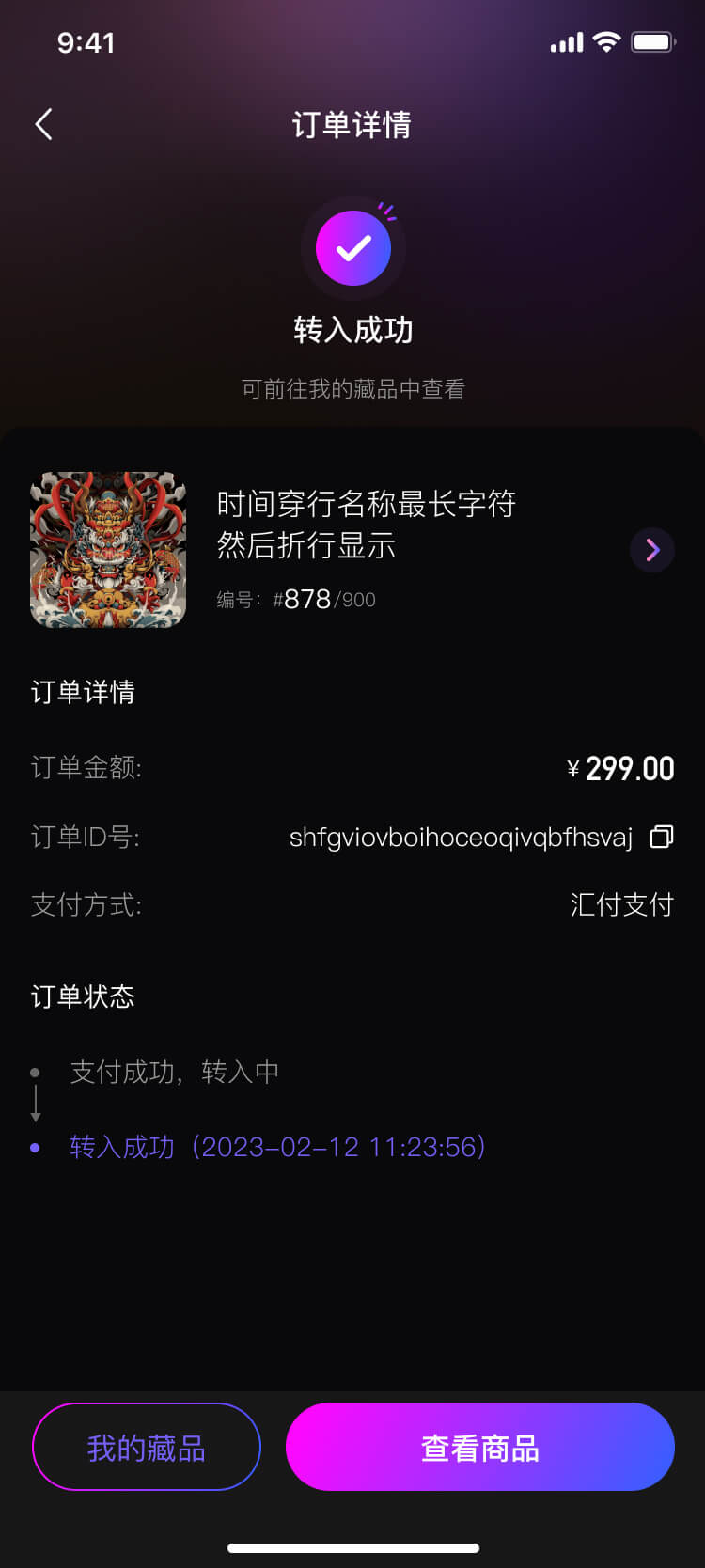Copy the 订单ID号 to the clipboard
The width and height of the screenshot is (705, 1568).
pos(662,837)
